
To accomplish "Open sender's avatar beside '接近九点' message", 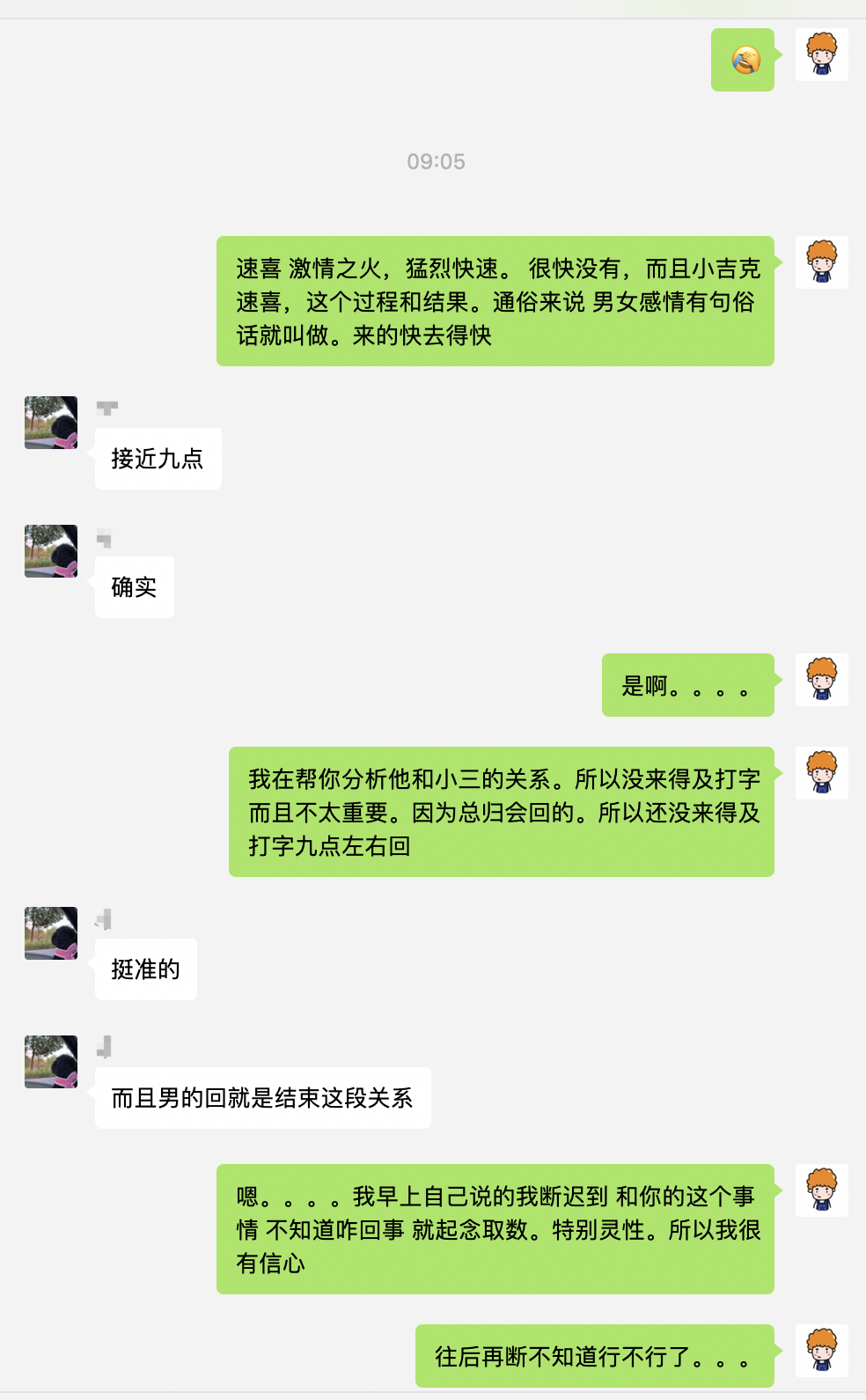I will [51, 423].
